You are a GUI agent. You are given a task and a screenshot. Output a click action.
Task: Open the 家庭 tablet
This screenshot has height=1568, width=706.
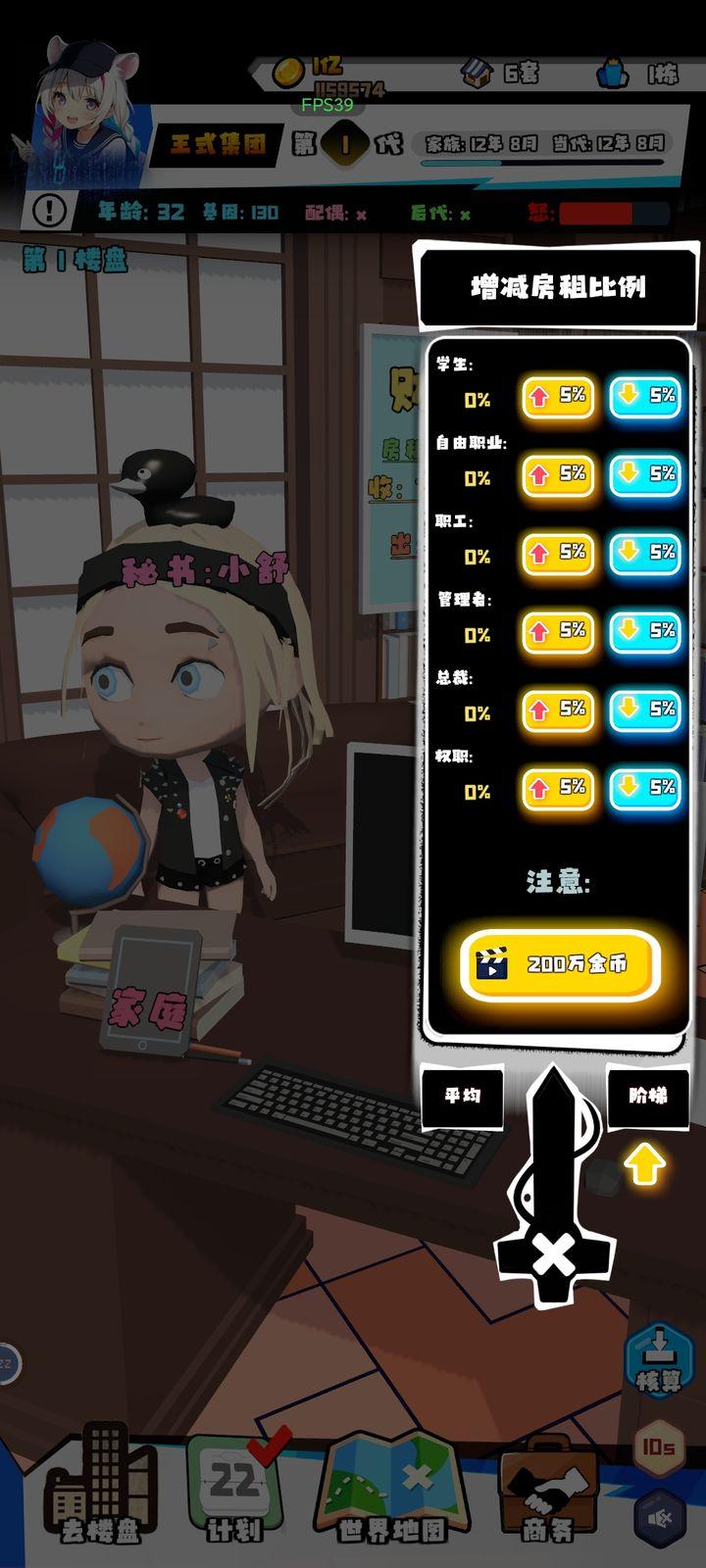[149, 992]
